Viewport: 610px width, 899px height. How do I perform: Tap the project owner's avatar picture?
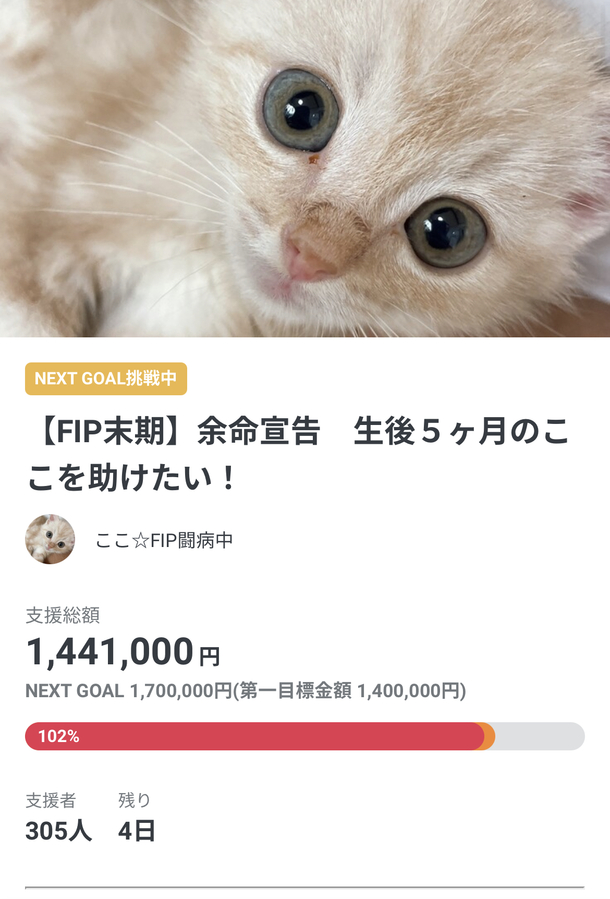[x=50, y=540]
